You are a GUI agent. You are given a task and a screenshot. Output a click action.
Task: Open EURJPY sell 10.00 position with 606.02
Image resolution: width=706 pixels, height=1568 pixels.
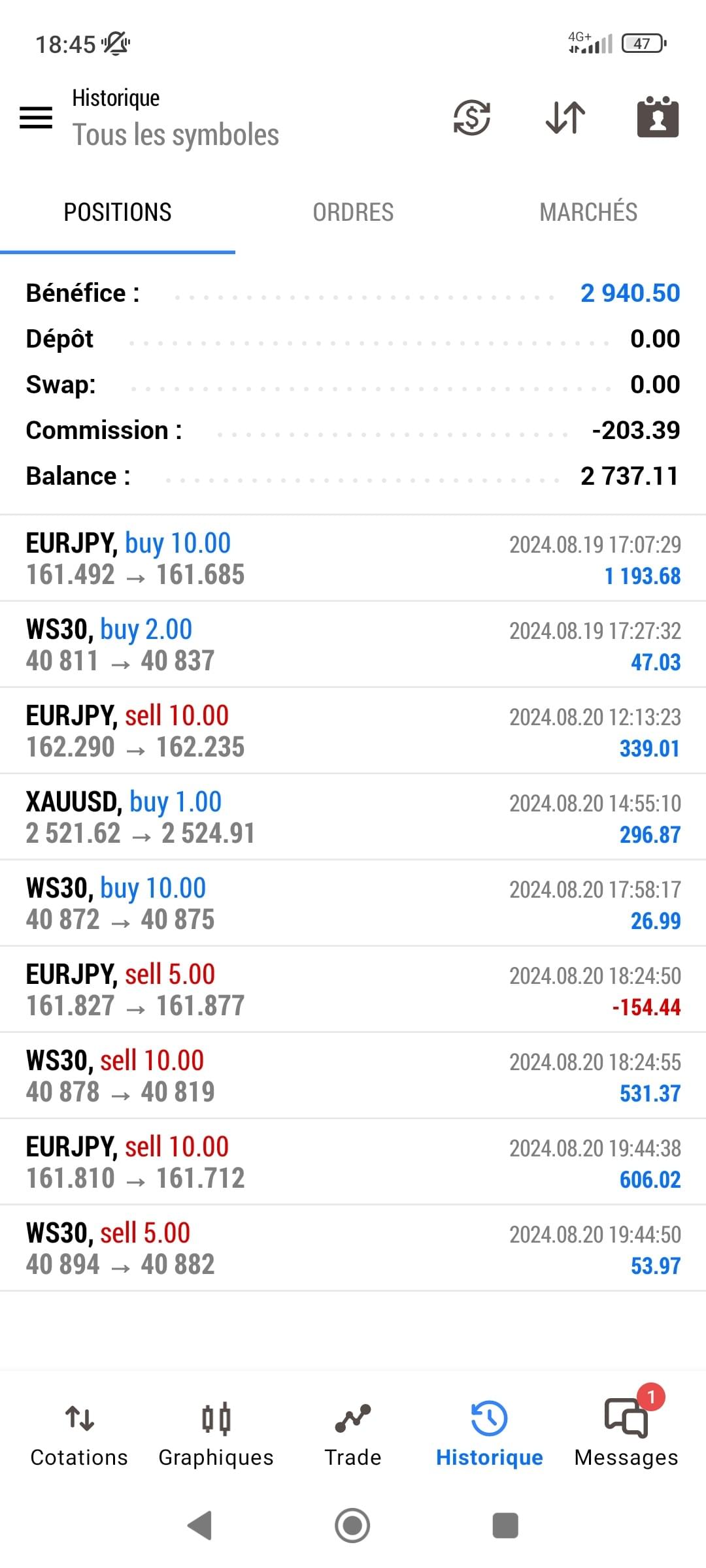point(353,1162)
